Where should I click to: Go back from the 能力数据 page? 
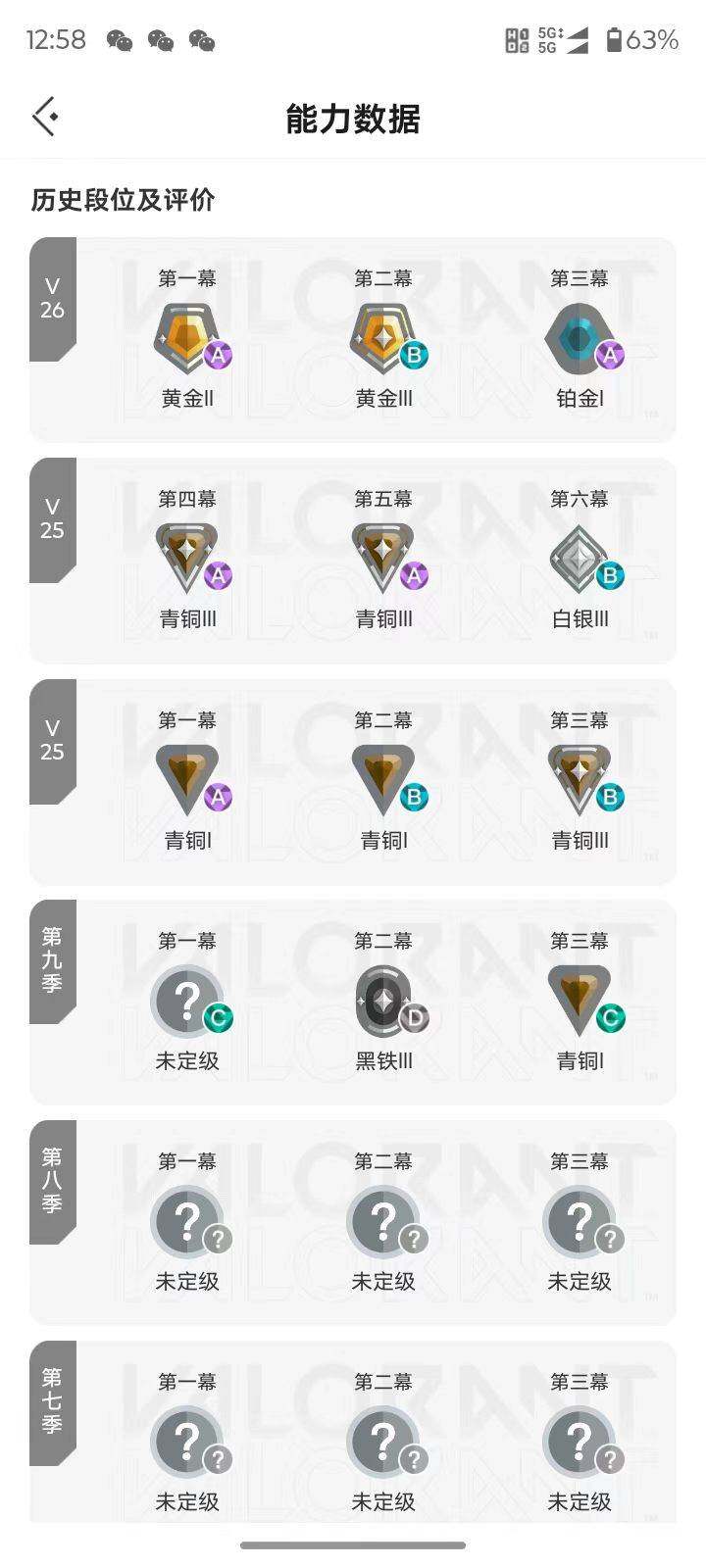[x=45, y=117]
